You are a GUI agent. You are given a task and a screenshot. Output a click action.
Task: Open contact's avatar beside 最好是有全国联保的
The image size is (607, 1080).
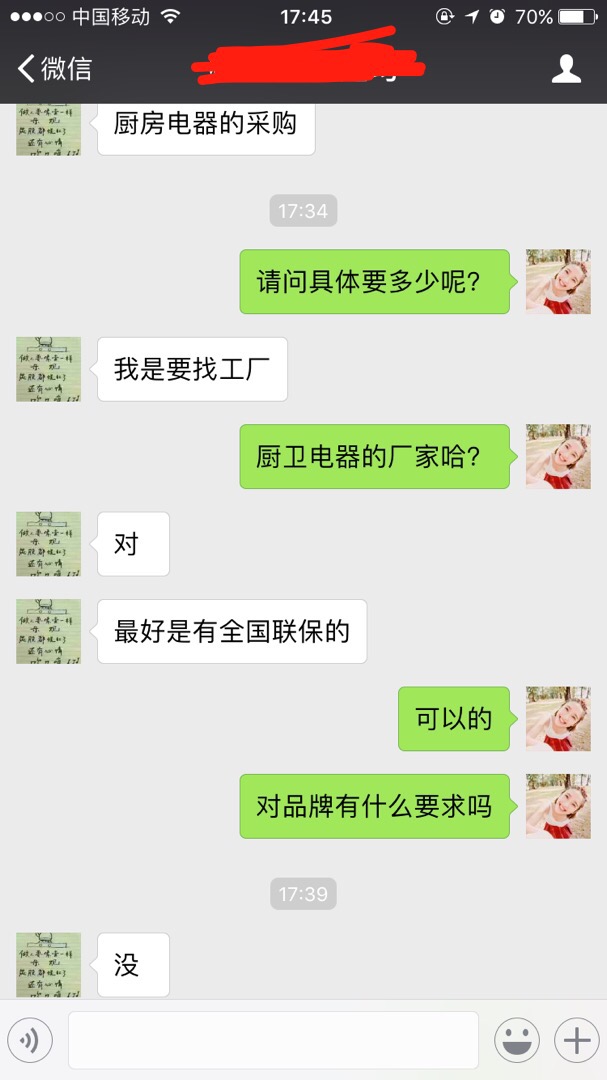coord(48,631)
